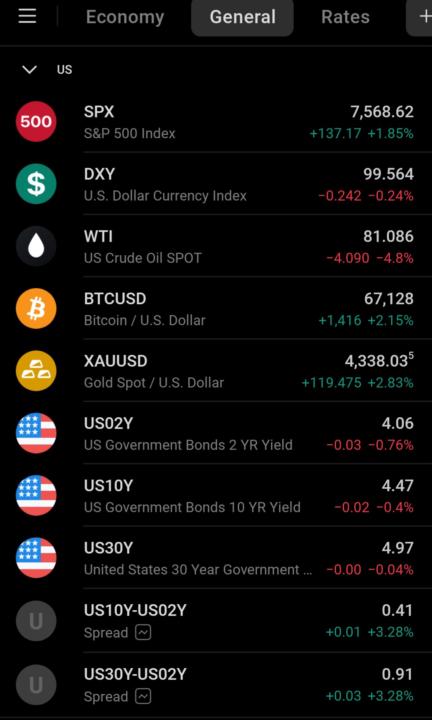Image resolution: width=432 pixels, height=720 pixels.
Task: Open US02Y 2 YR Yield row
Action: point(216,433)
